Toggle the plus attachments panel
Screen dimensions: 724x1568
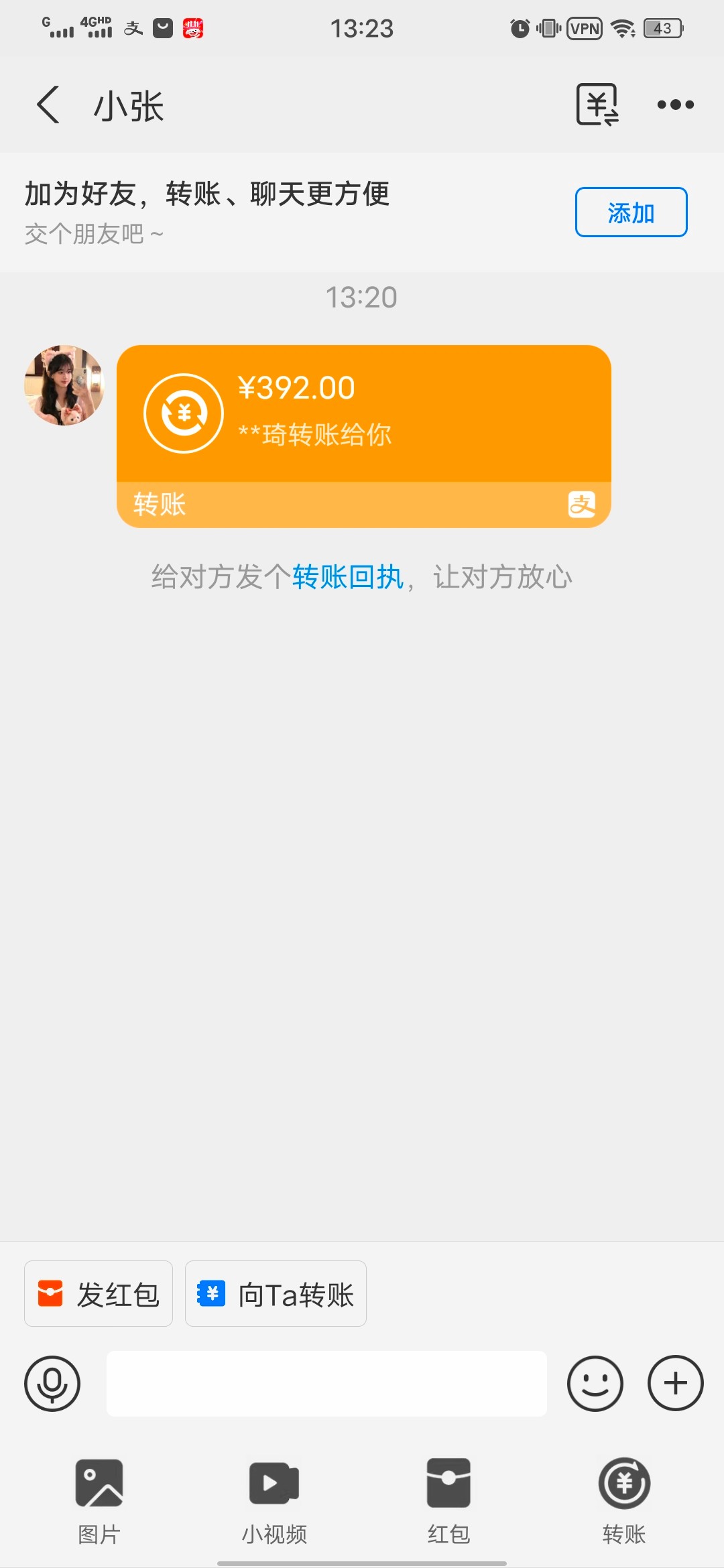coord(675,1383)
